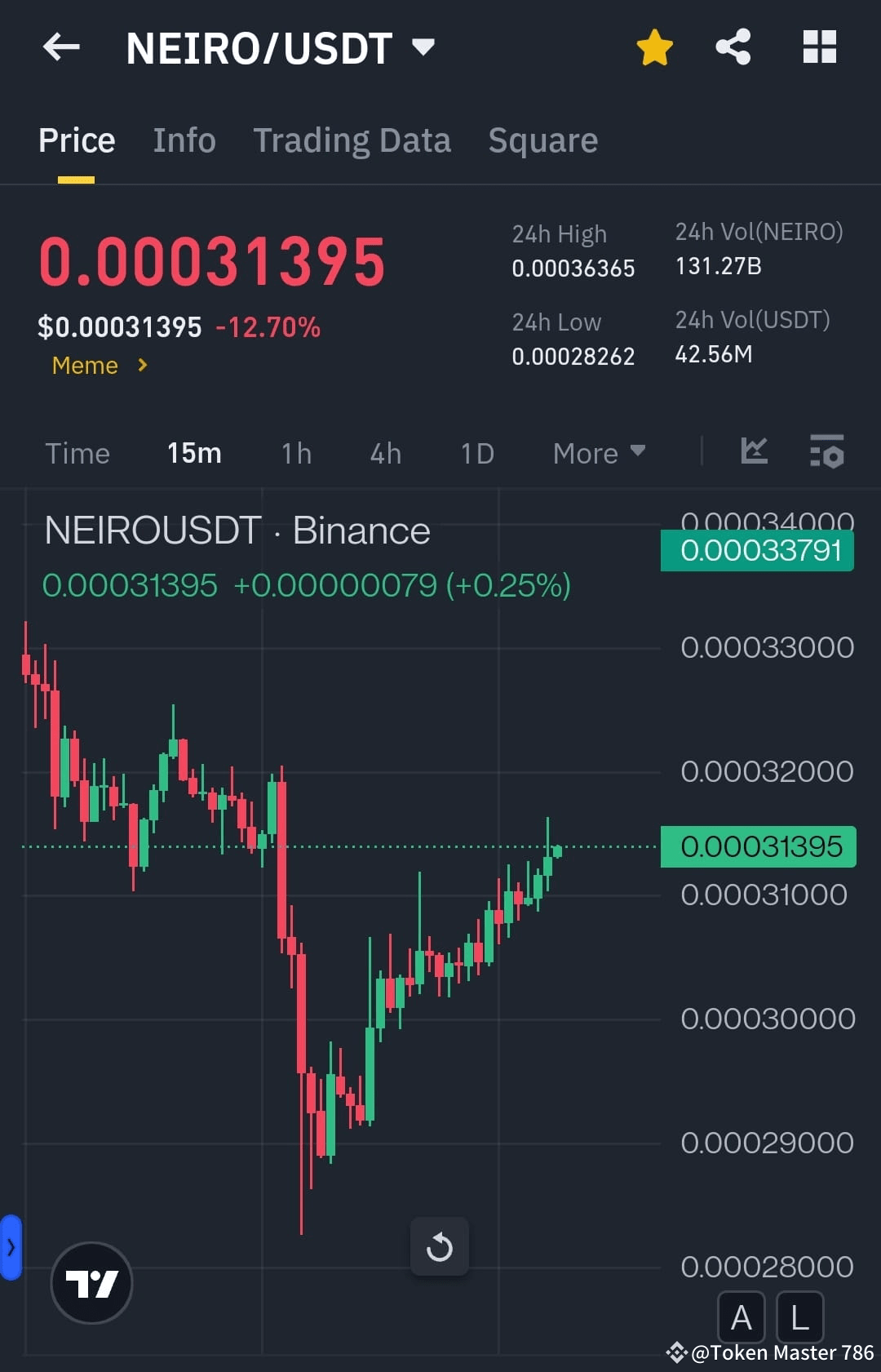Mark NEIRO/USDT as favorite with star icon
This screenshot has height=1372, width=881.
tap(653, 47)
